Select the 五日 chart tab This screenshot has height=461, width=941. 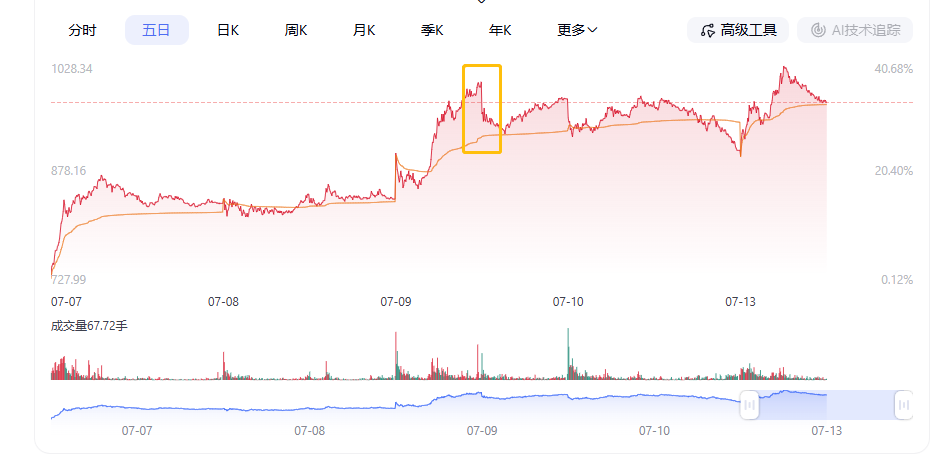point(157,30)
